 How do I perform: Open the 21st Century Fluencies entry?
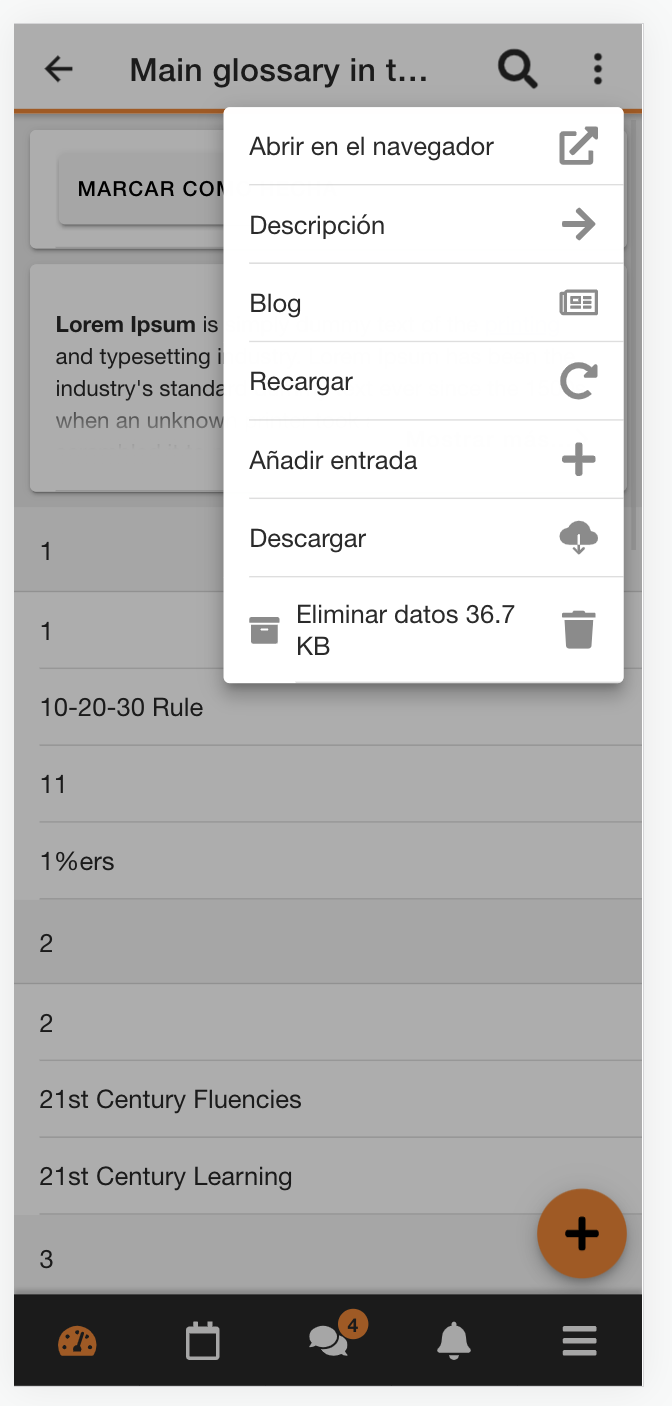340,1099
